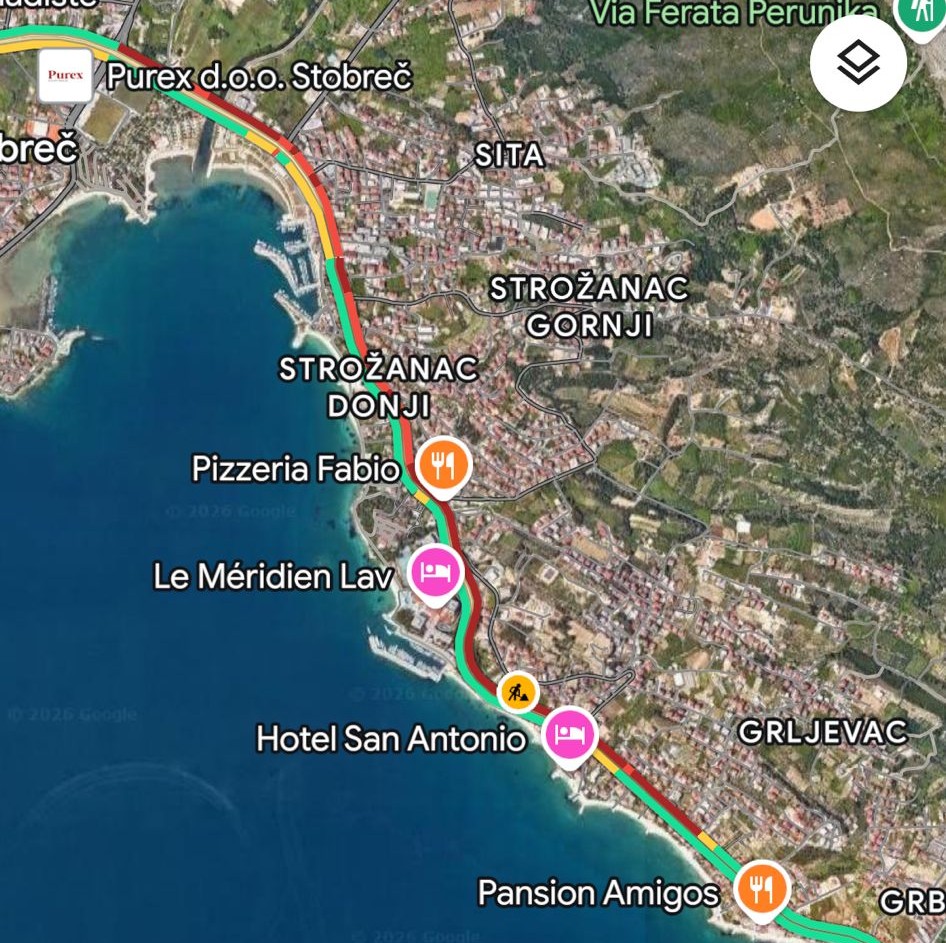
Task: Check the roadworks warning icon
Action: [518, 691]
